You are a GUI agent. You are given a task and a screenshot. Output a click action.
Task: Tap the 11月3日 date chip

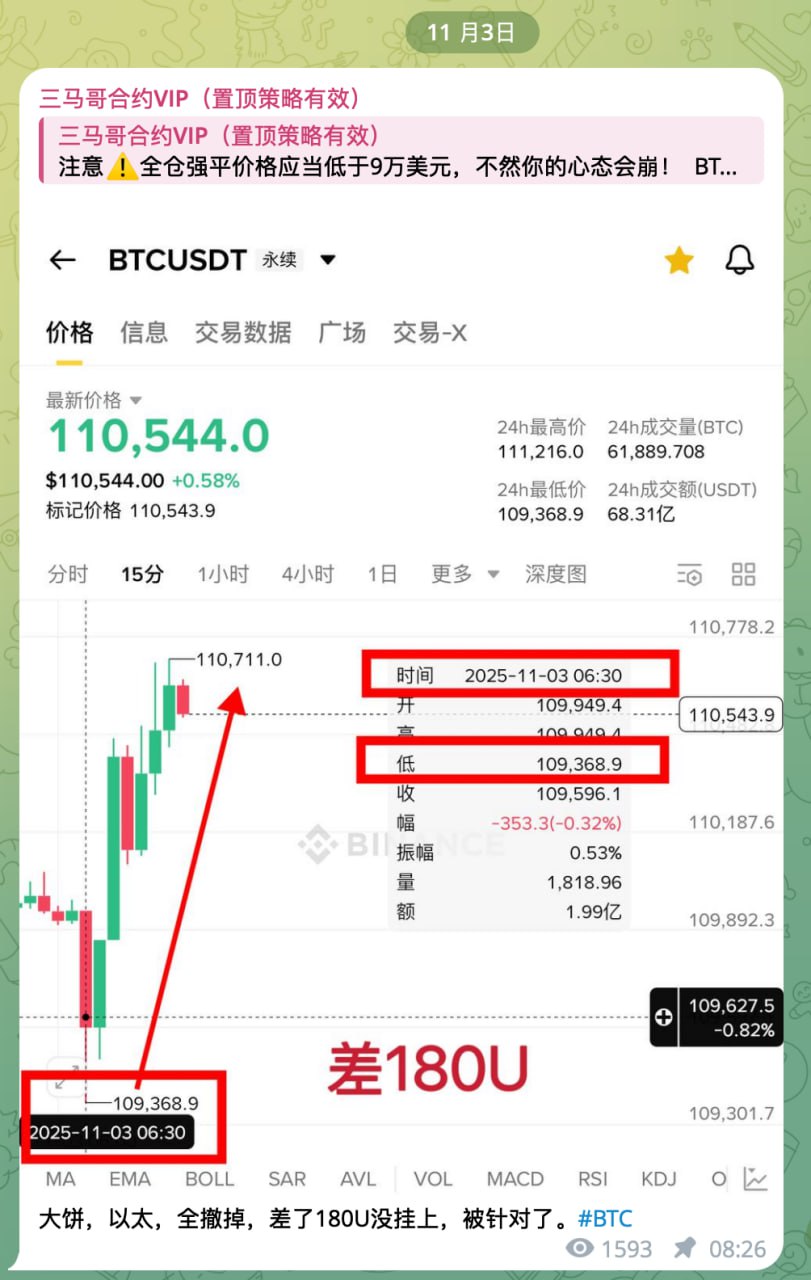coord(471,33)
